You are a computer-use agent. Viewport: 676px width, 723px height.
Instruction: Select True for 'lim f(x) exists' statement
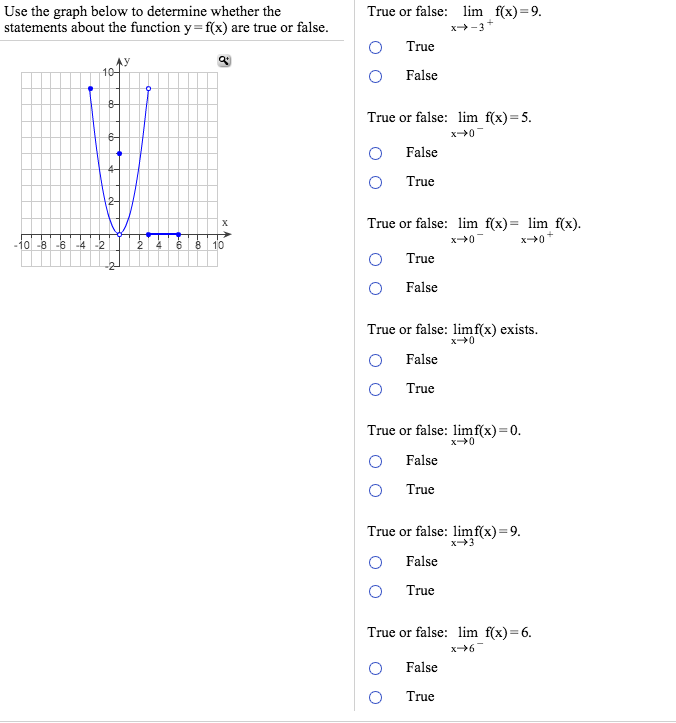(375, 389)
